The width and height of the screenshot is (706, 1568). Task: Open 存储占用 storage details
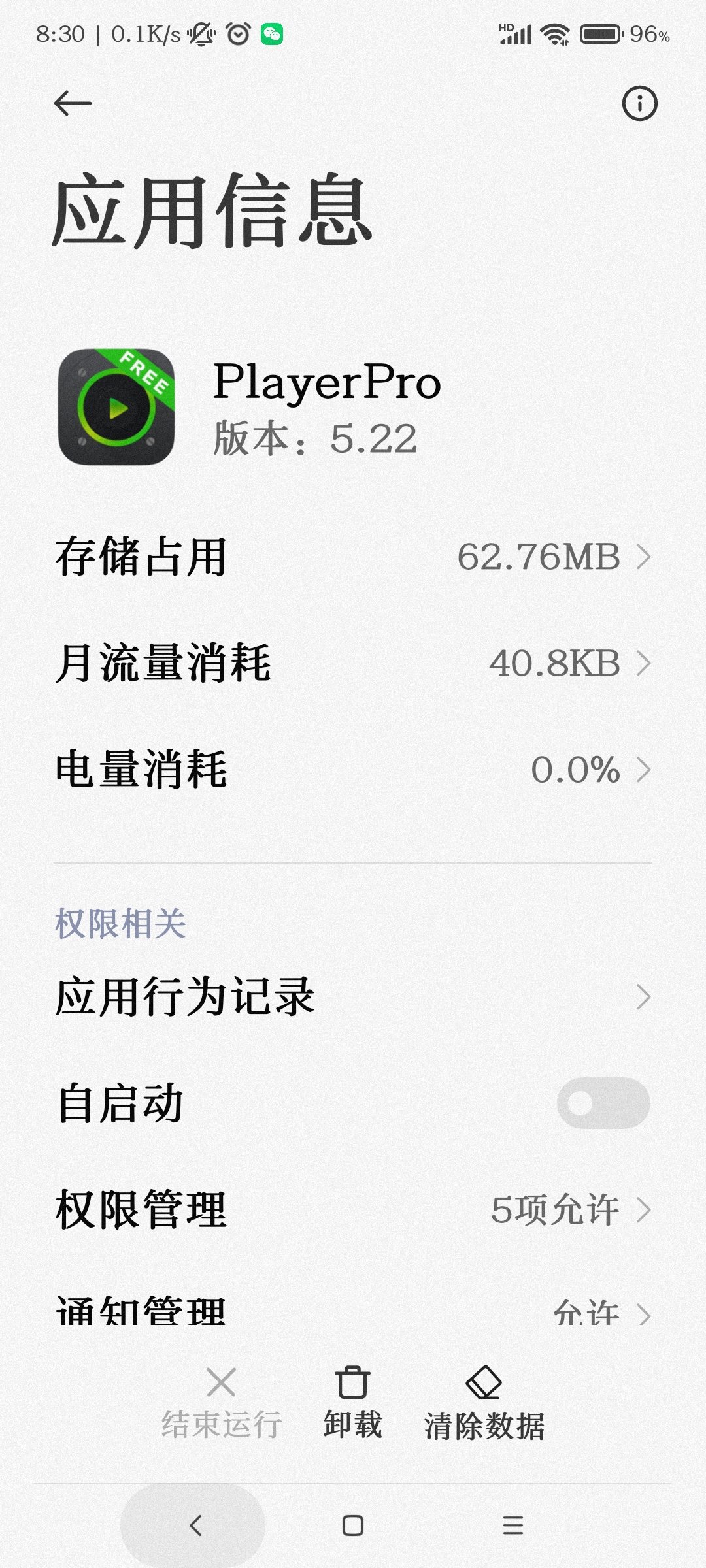click(x=353, y=557)
